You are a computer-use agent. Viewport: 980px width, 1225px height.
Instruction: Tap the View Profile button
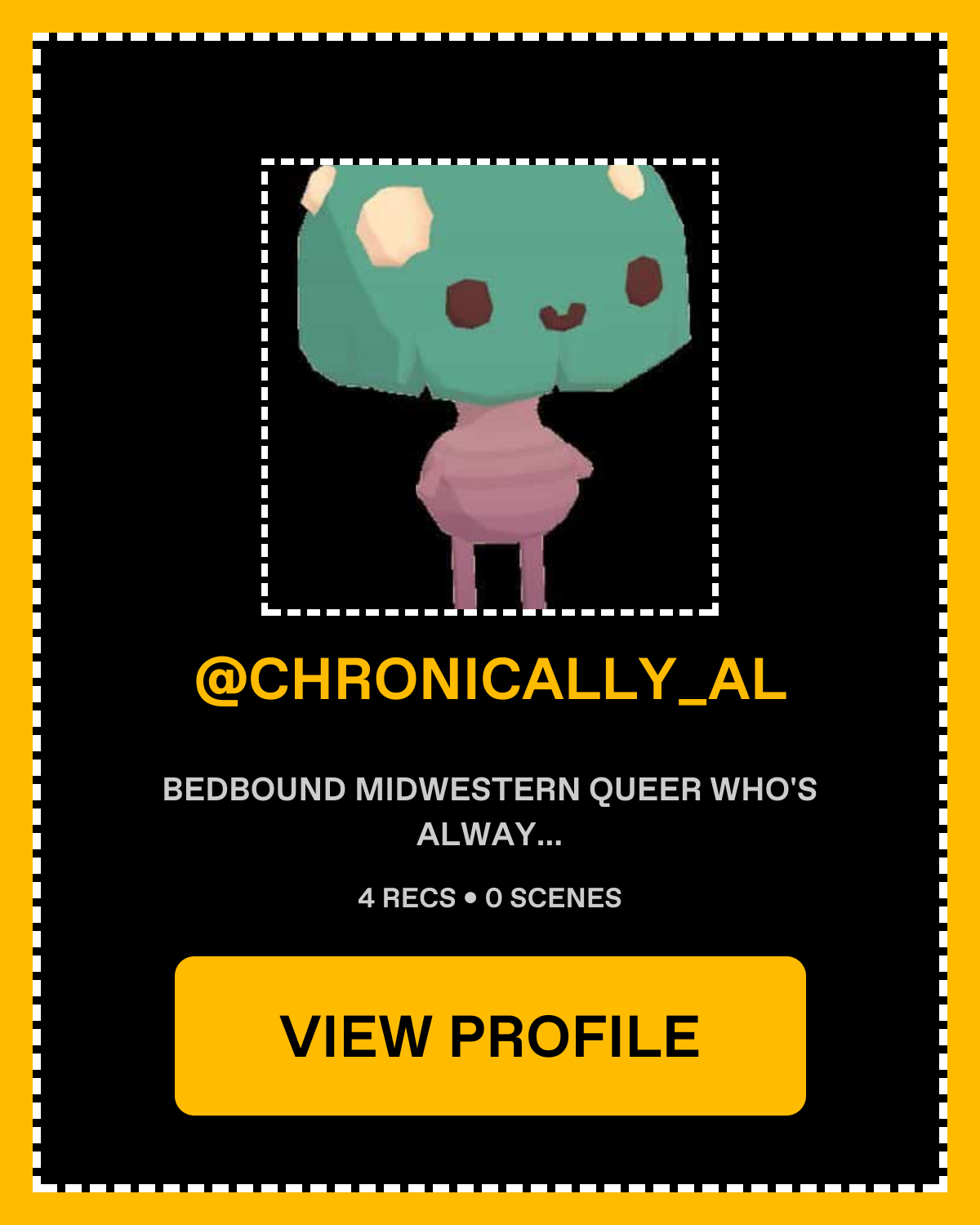[x=490, y=1036]
